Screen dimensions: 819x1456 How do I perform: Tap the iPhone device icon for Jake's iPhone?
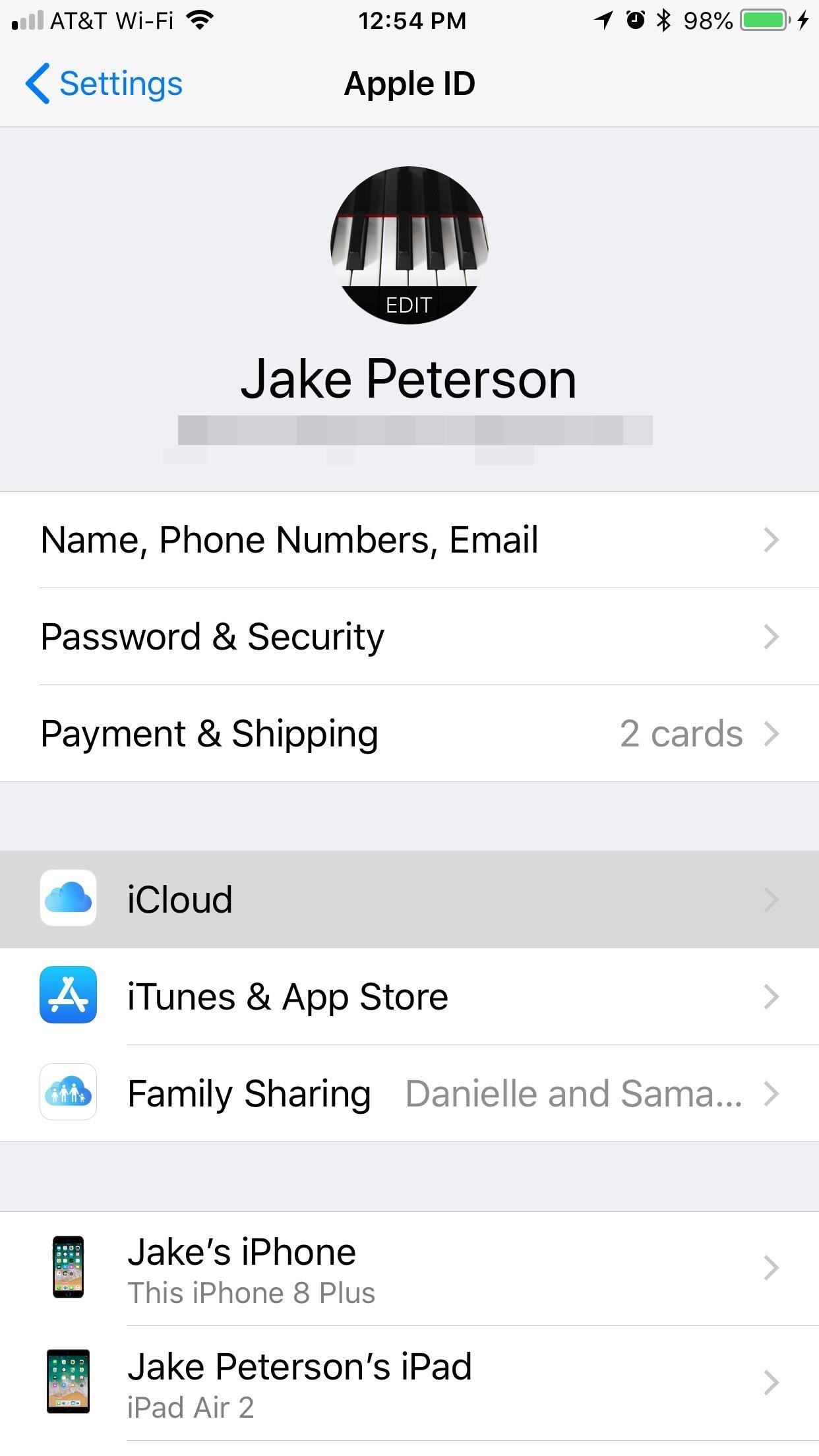click(69, 1266)
